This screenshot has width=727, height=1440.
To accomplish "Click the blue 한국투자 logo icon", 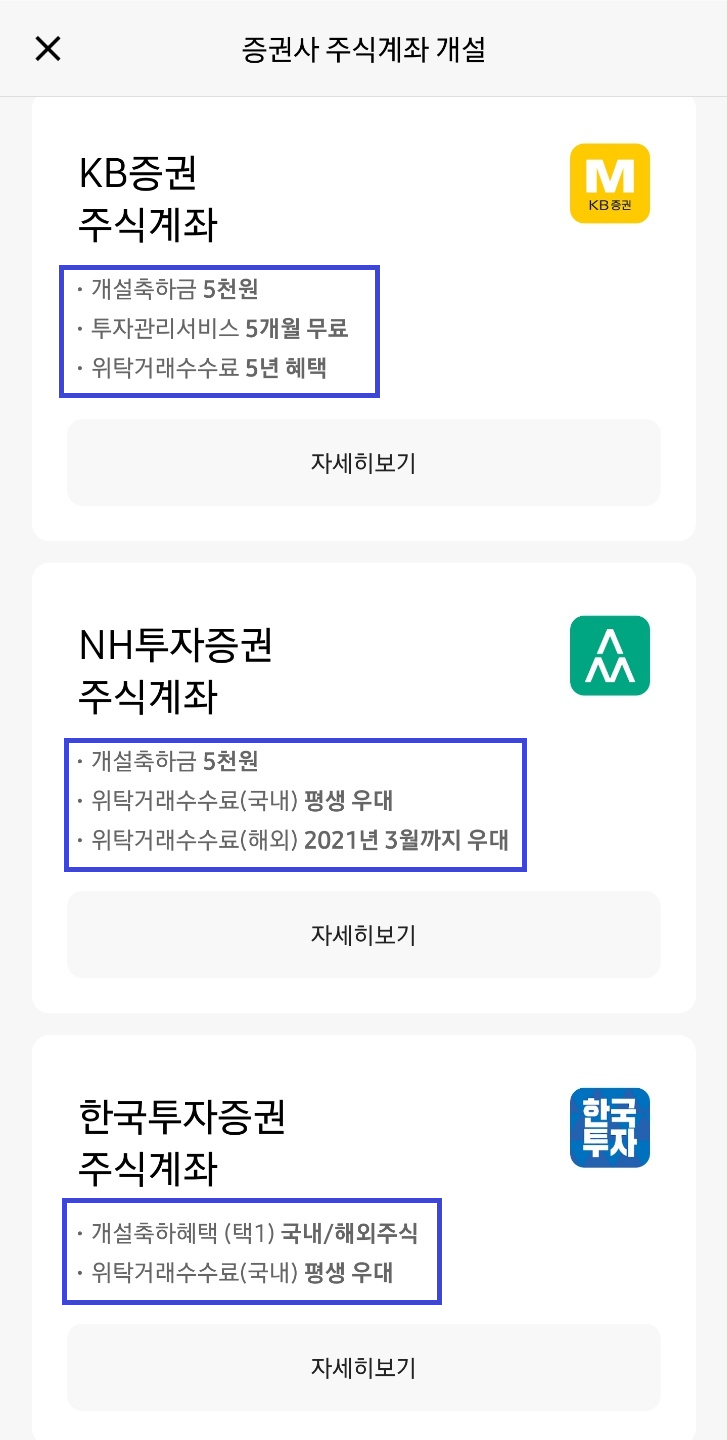I will pyautogui.click(x=609, y=1126).
